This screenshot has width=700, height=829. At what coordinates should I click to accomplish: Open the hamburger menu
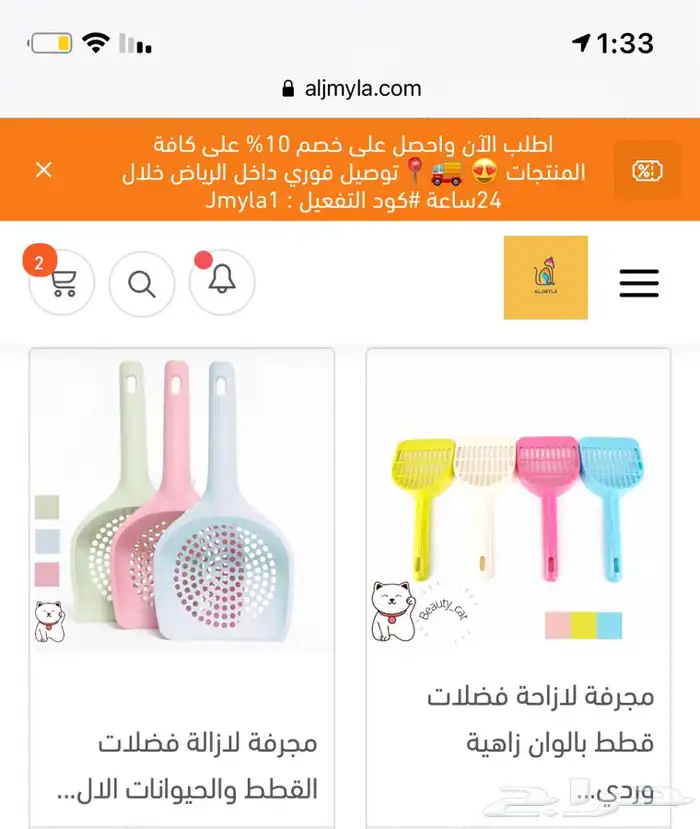pyautogui.click(x=639, y=283)
